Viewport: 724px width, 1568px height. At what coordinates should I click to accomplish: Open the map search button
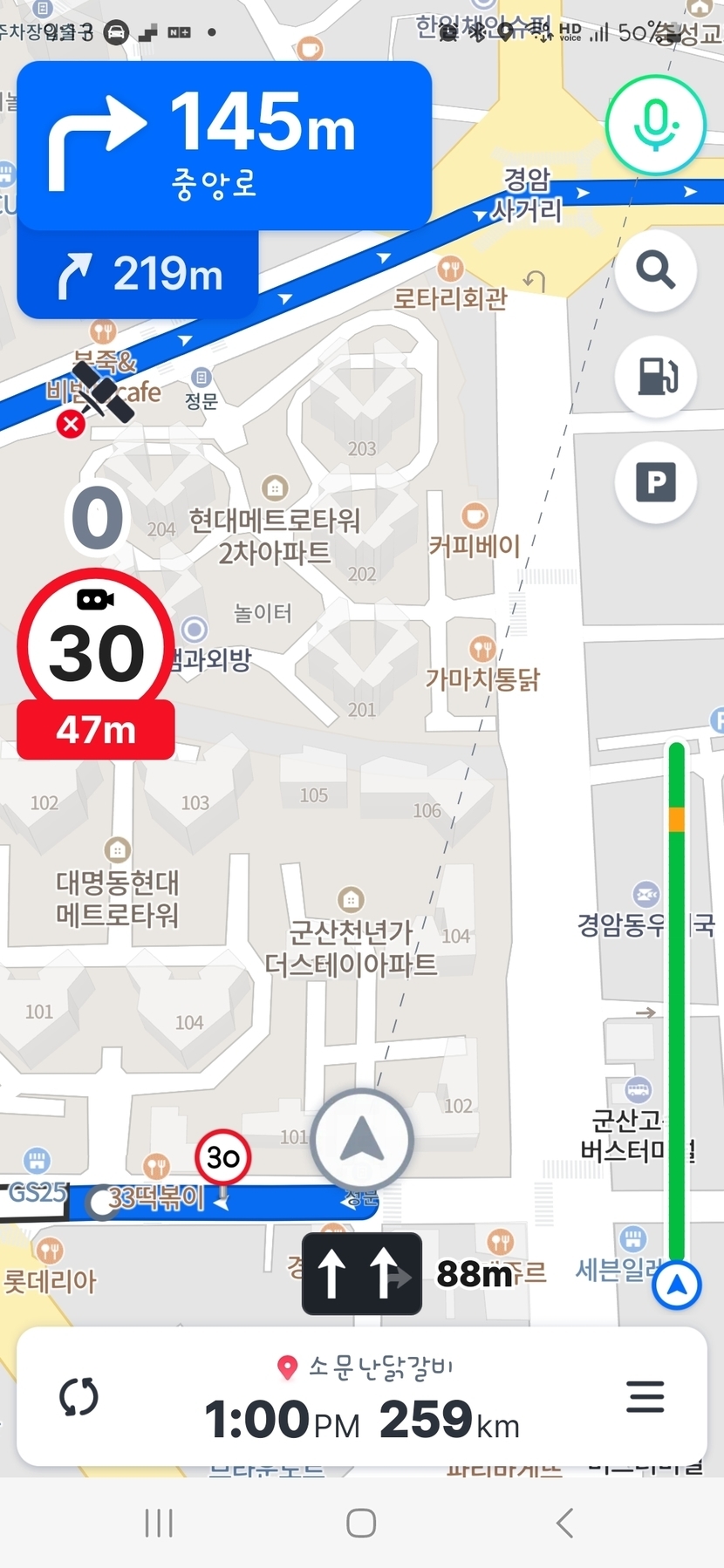click(x=655, y=270)
